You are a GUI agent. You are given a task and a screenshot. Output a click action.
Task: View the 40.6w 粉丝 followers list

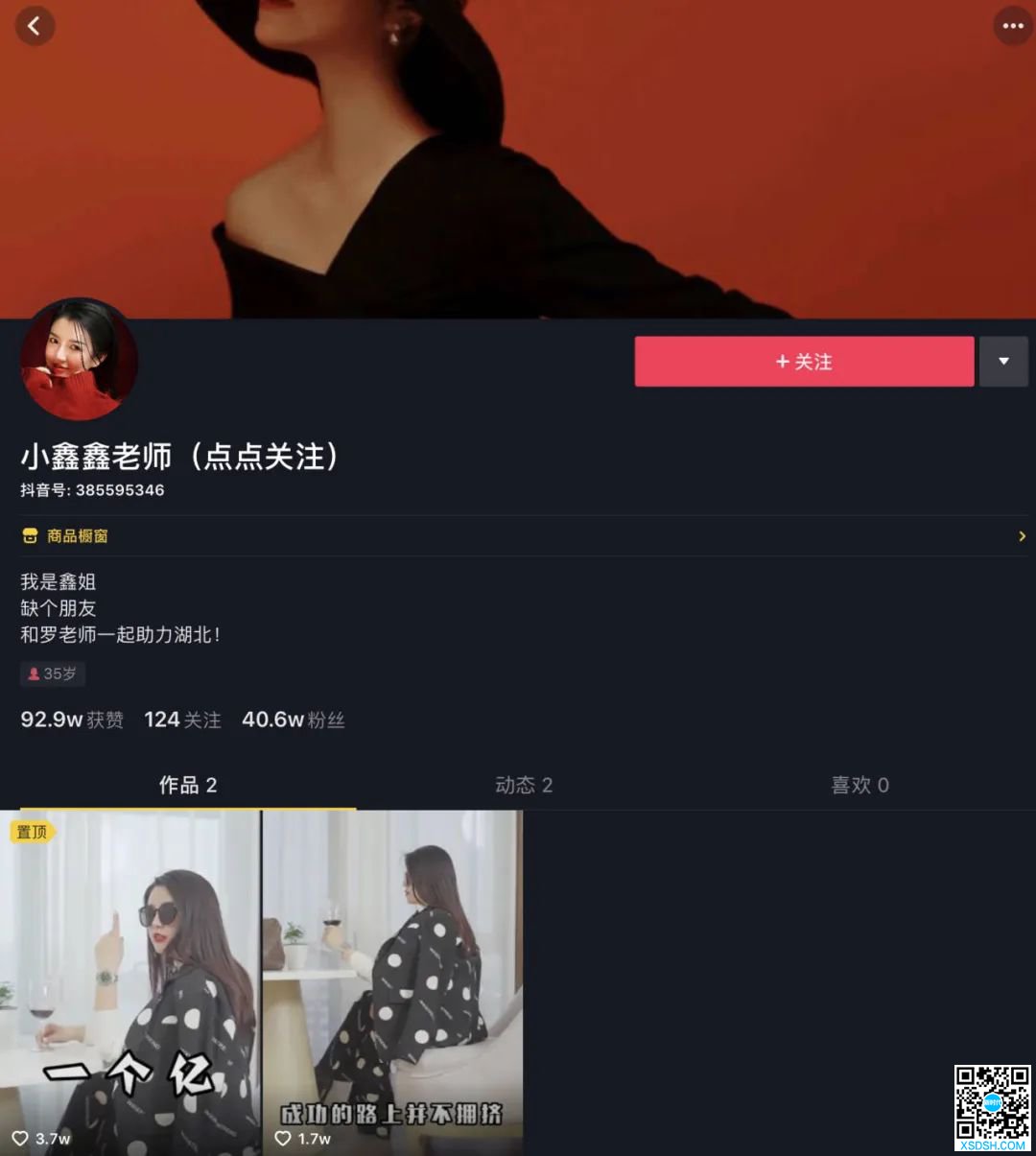pos(293,720)
